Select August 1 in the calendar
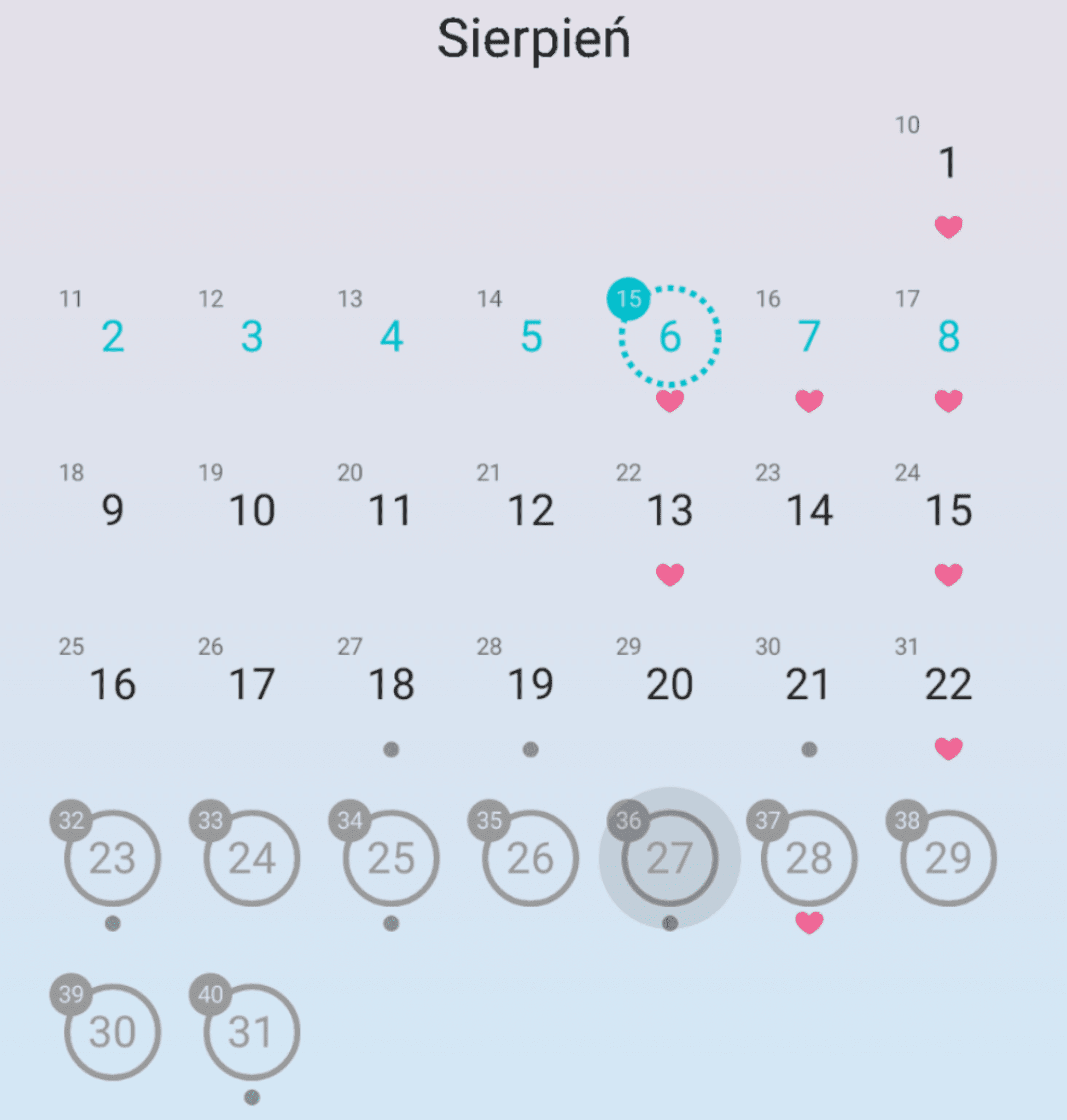Screen dimensions: 1067x1120 948,164
